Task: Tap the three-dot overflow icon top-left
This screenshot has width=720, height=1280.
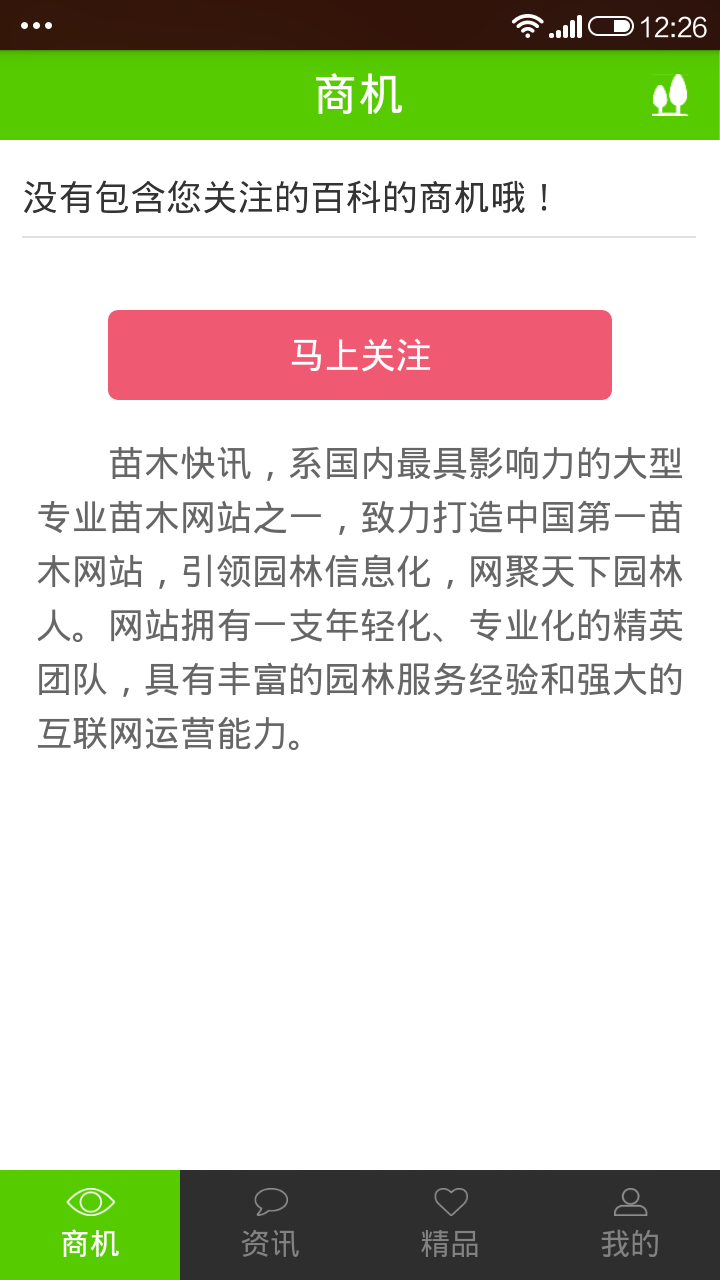Action: point(38,23)
